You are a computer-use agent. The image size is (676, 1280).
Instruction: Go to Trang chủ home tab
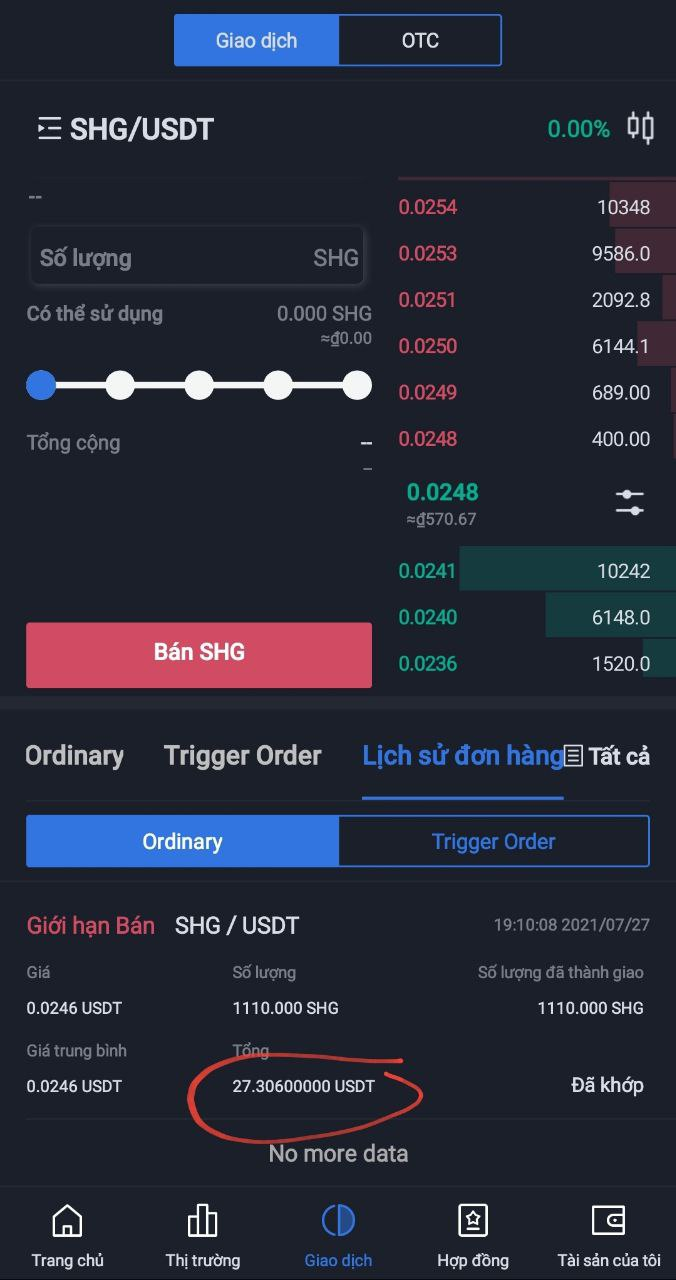click(x=67, y=1235)
